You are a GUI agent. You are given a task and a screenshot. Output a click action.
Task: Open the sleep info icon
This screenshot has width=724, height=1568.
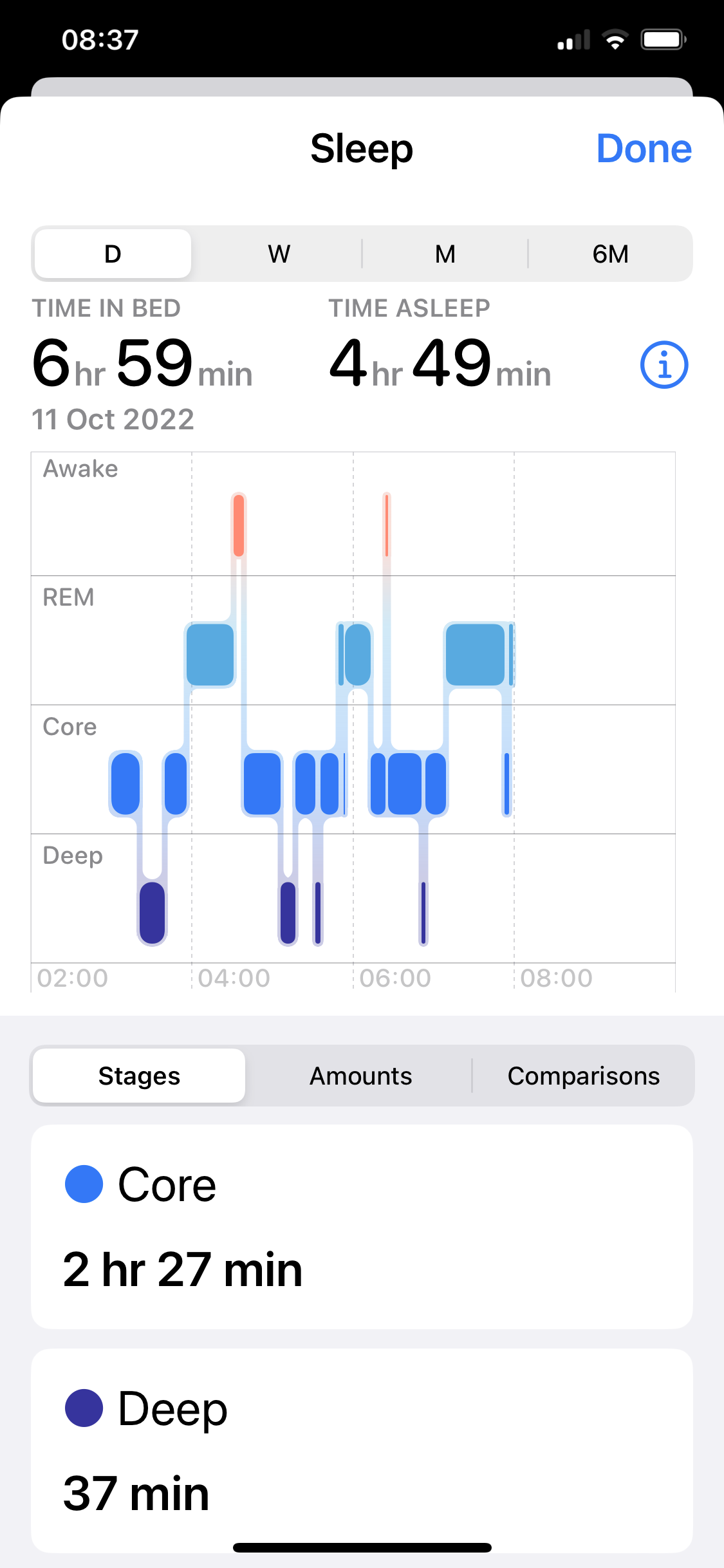(664, 364)
